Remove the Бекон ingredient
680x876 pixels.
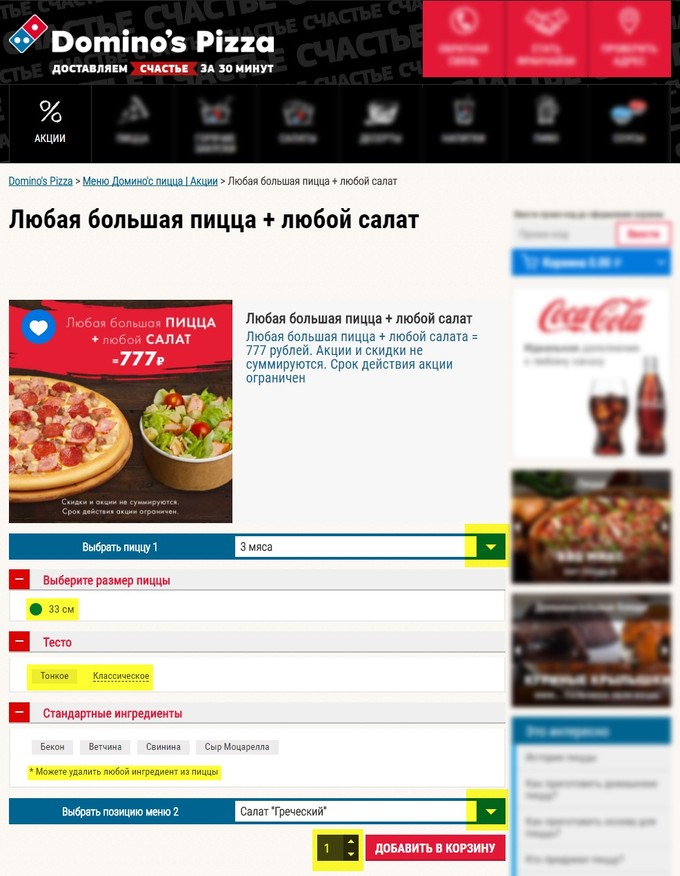(53, 747)
